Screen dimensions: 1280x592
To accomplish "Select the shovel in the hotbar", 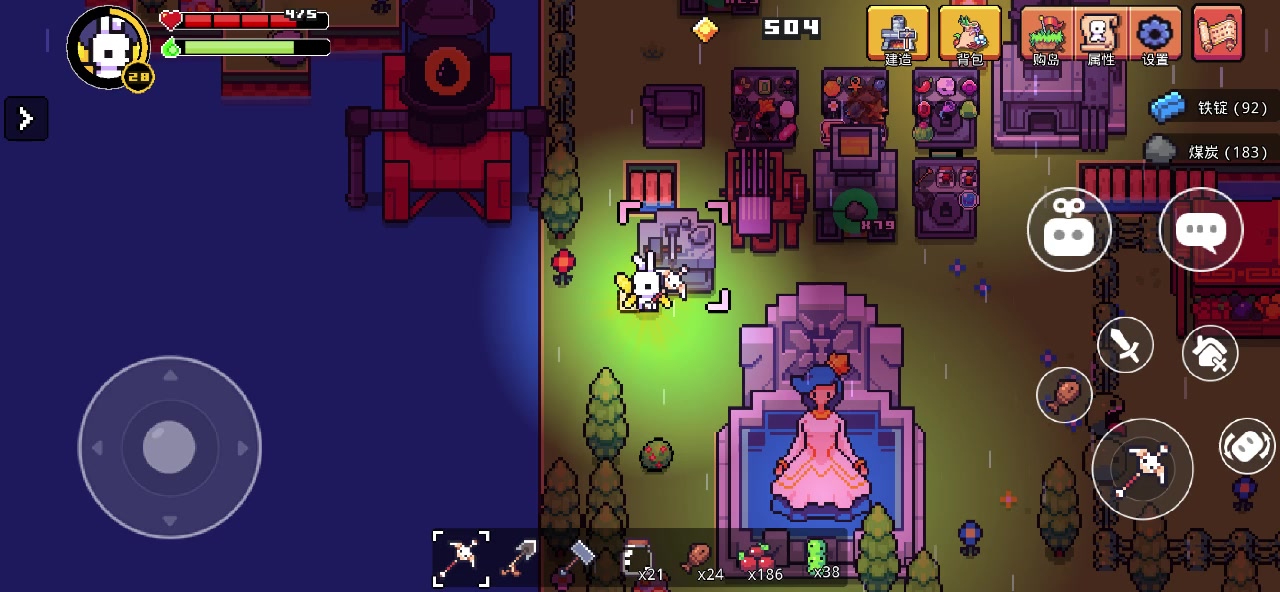I will pyautogui.click(x=517, y=558).
